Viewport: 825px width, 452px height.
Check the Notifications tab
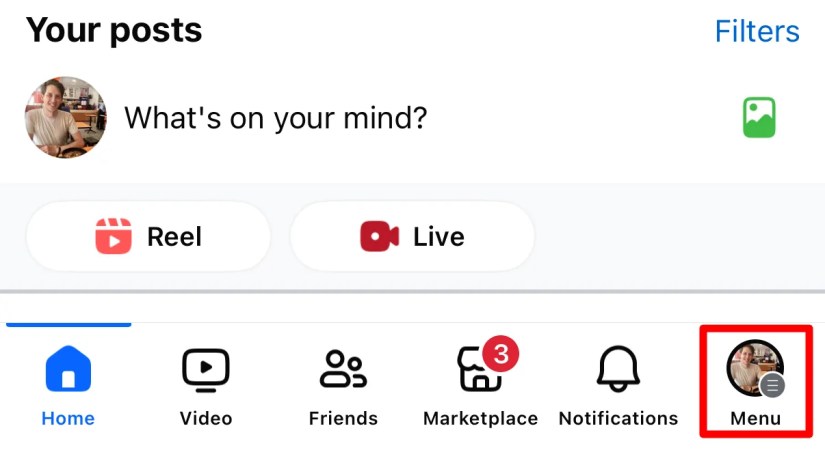pos(618,385)
